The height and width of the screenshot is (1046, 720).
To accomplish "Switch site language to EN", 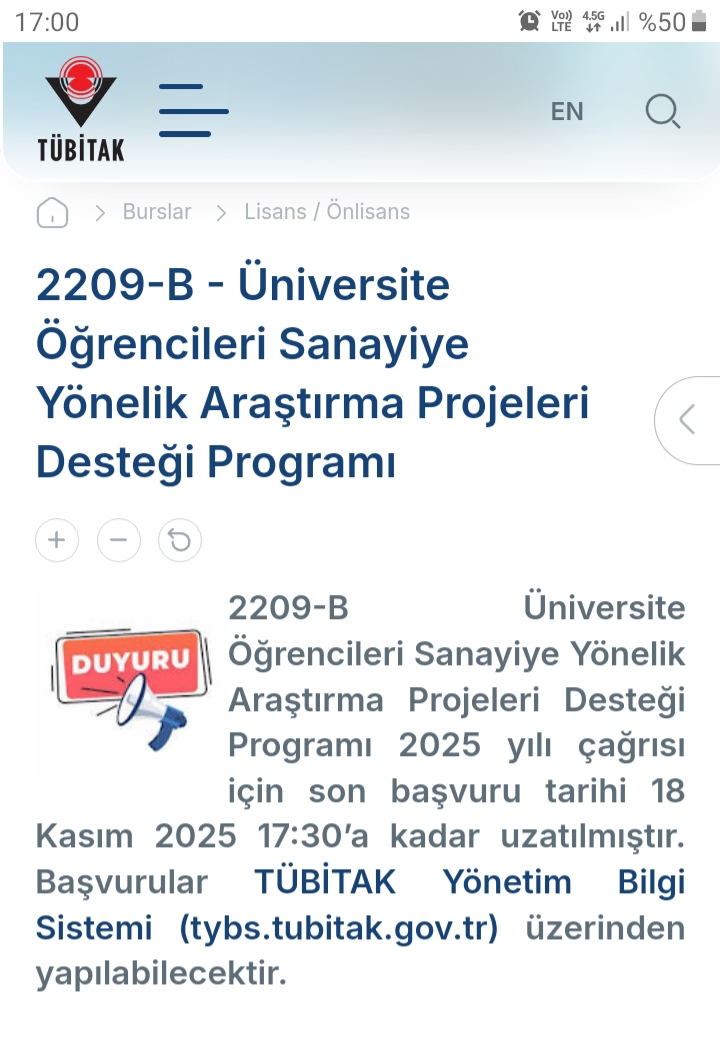I will [x=567, y=111].
